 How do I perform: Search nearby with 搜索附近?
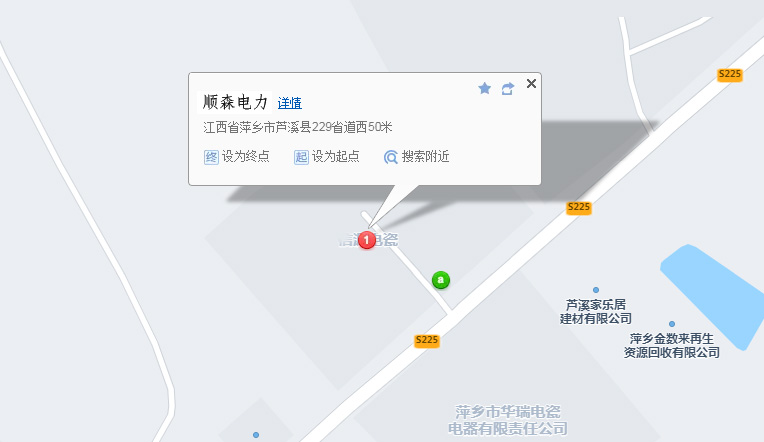click(417, 157)
